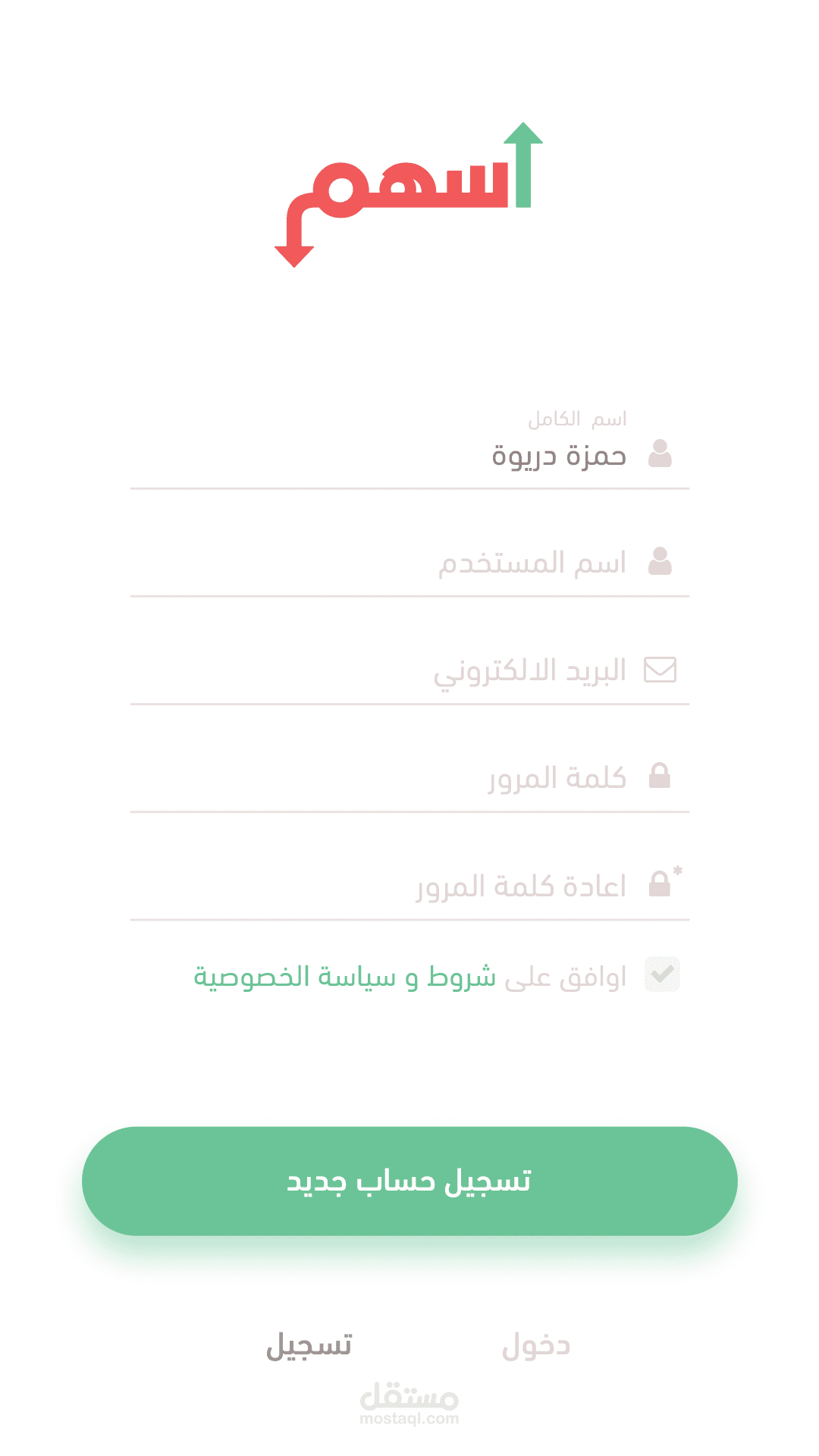Tap the password field (كلمة المرور)
Image resolution: width=819 pixels, height=1456 pixels.
pyautogui.click(x=409, y=778)
